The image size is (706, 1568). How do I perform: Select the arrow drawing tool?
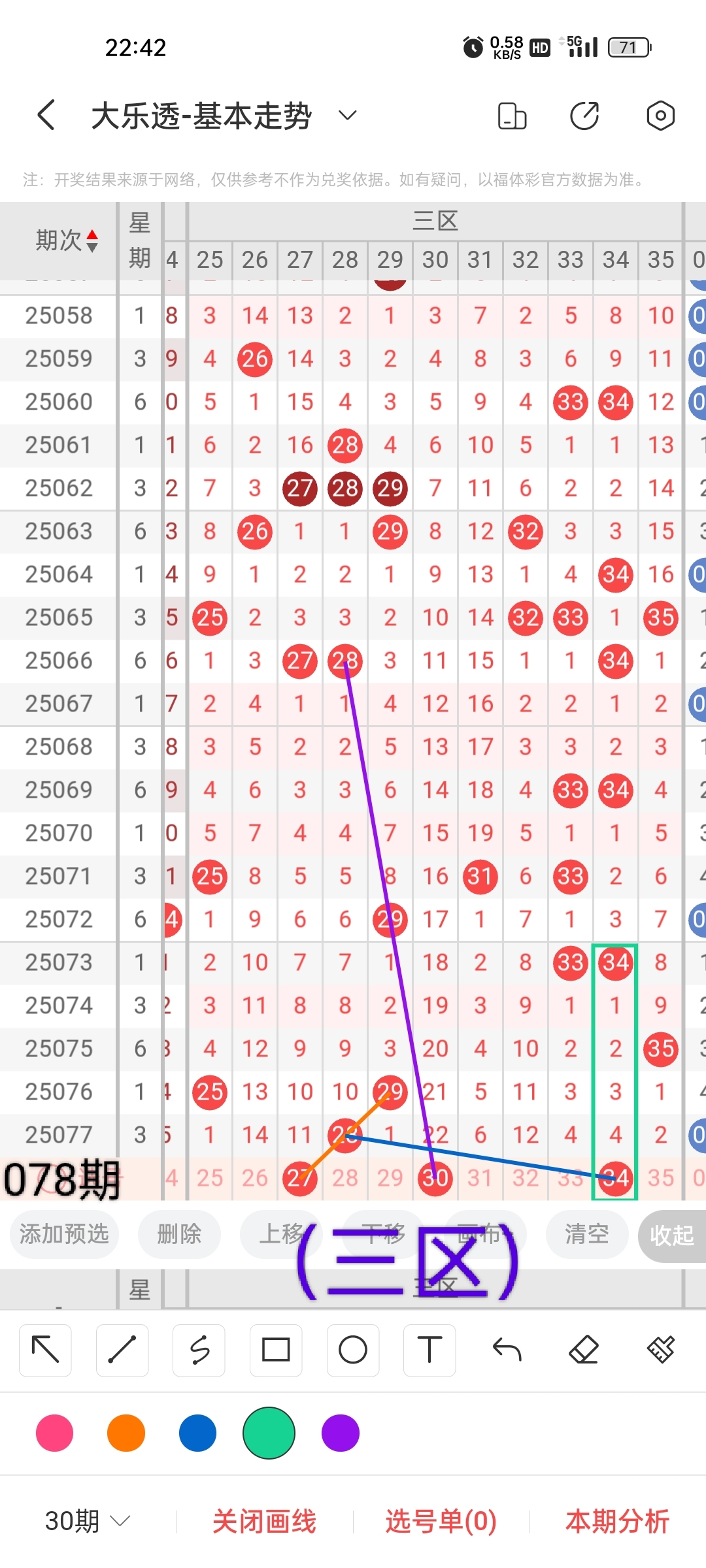[x=45, y=1350]
